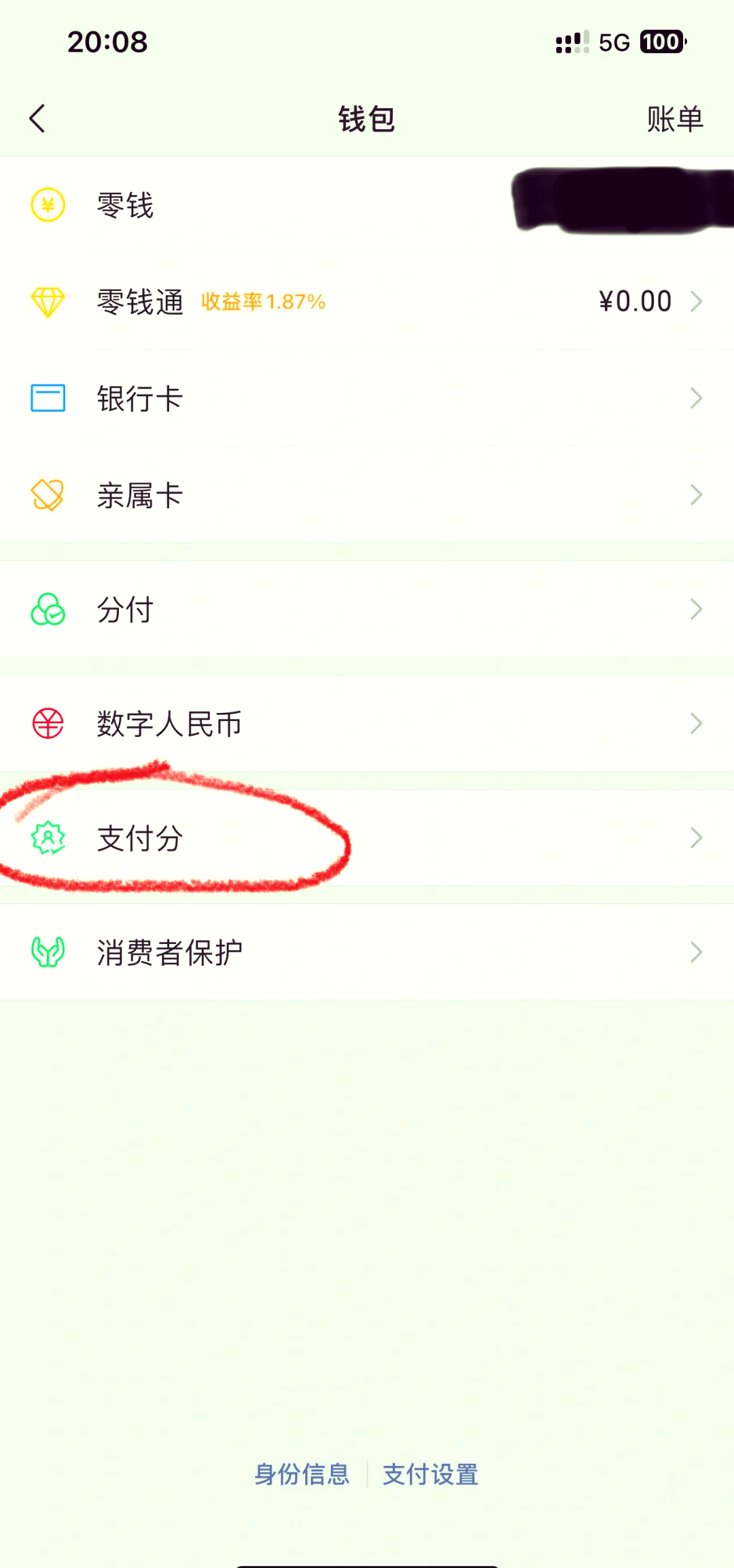Expand the 银行卡 row chevron
Image resolution: width=734 pixels, height=1568 pixels.
(x=696, y=398)
